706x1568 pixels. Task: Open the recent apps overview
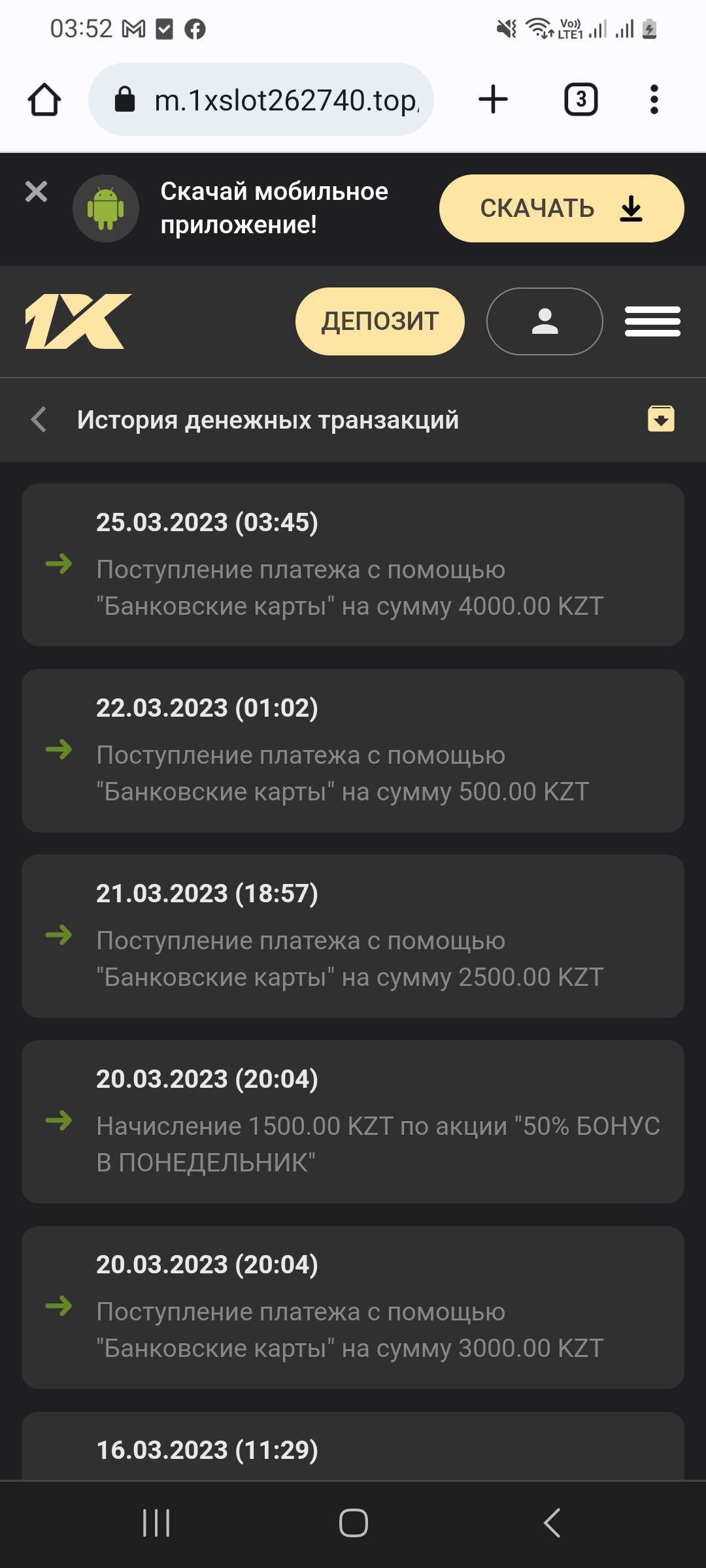[156, 1523]
